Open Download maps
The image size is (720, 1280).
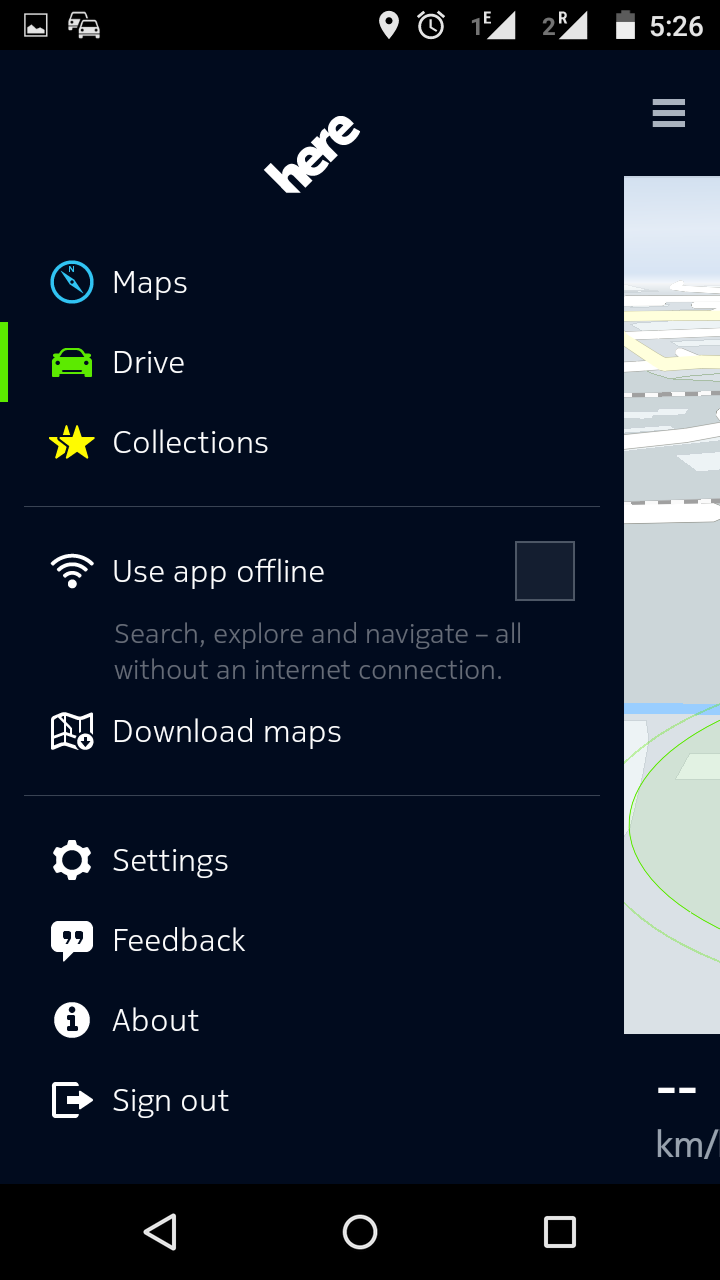(x=226, y=732)
